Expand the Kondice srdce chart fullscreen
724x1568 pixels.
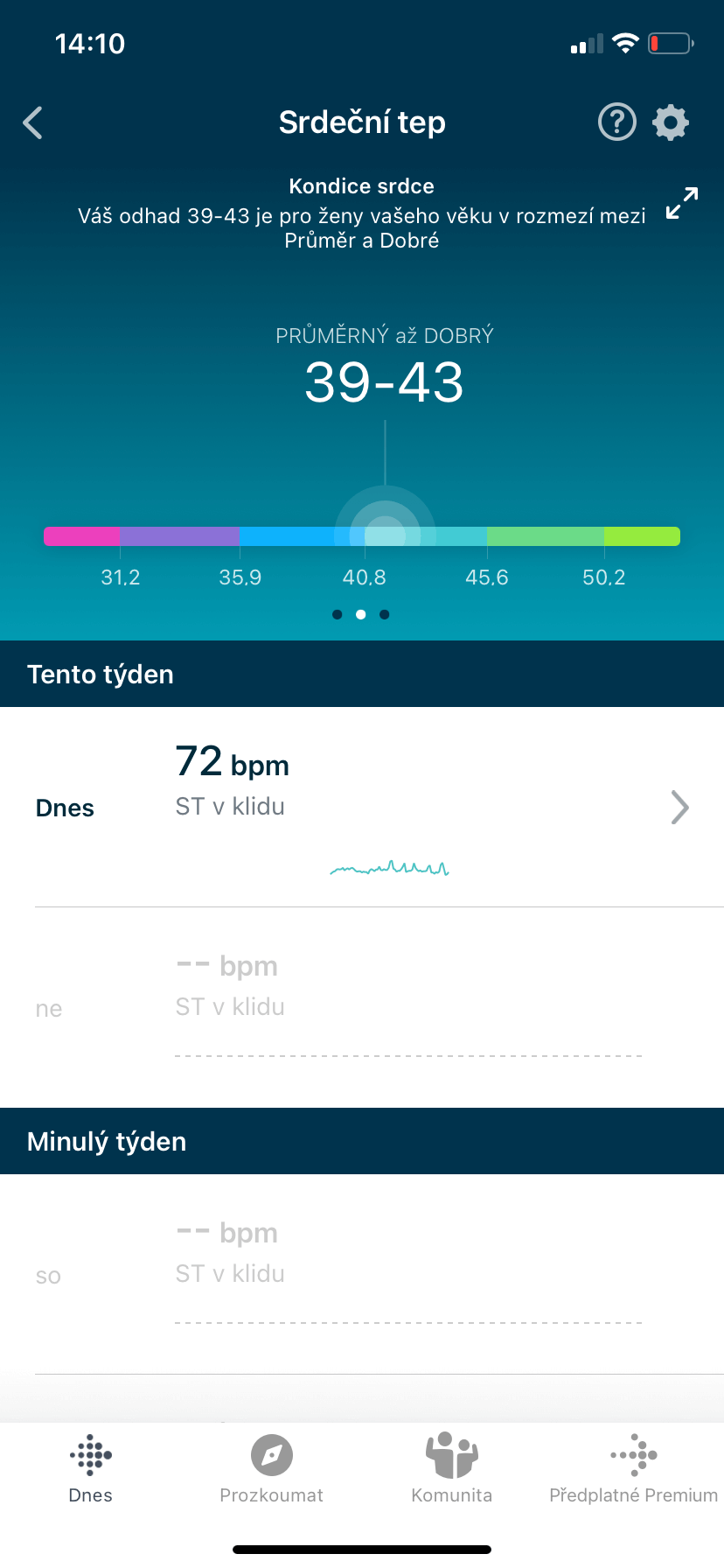pos(681,203)
